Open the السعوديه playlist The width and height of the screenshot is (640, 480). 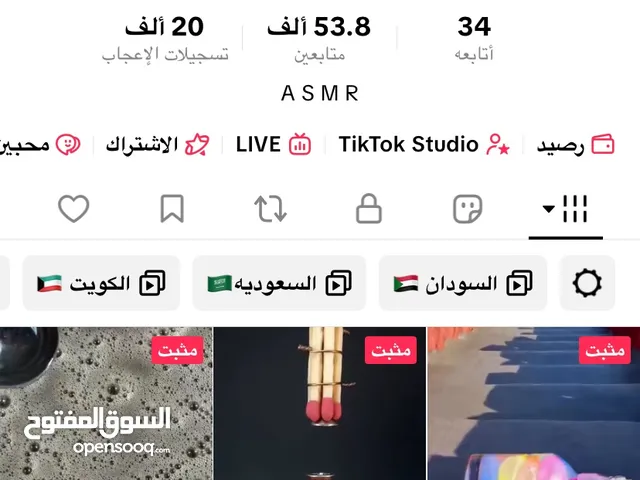click(x=279, y=283)
